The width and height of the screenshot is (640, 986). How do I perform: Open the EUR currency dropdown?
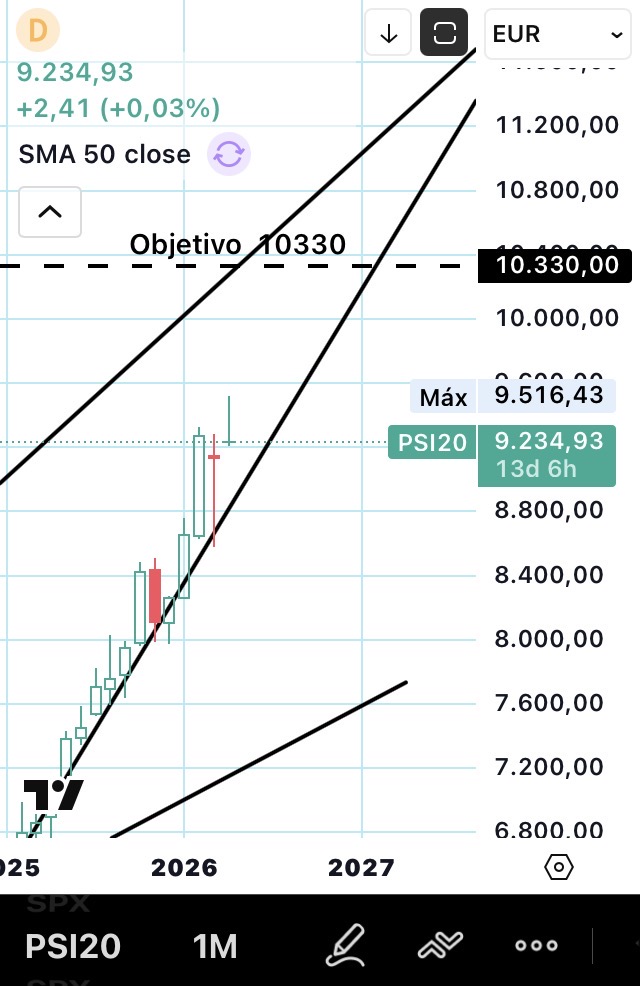[x=556, y=34]
